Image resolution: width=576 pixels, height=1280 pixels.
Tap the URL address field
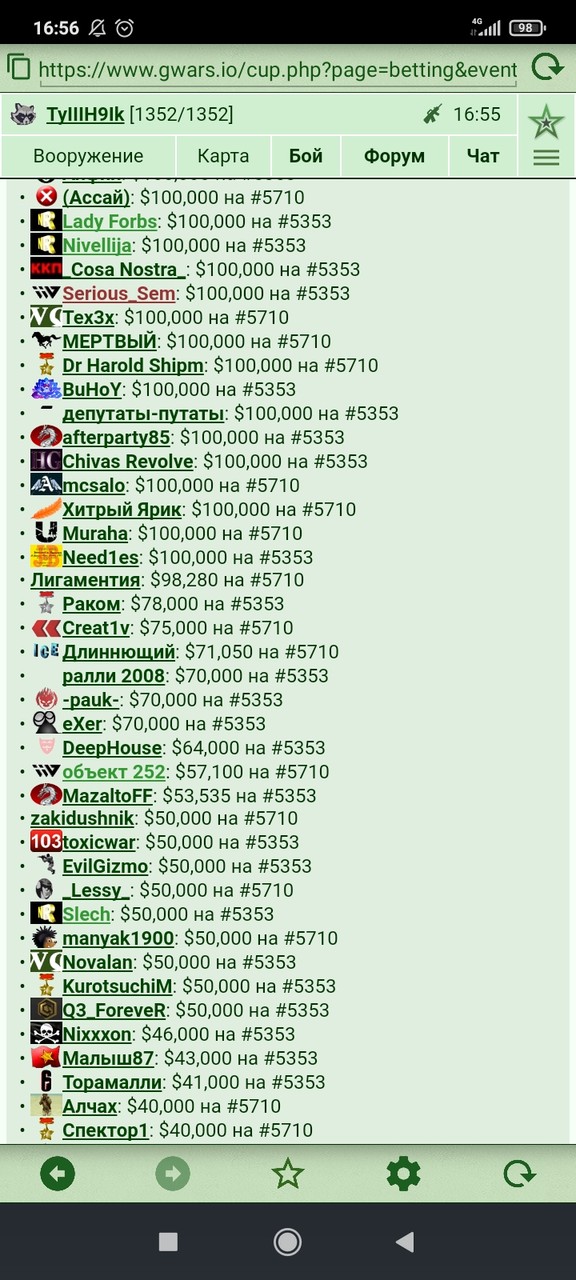[278, 70]
